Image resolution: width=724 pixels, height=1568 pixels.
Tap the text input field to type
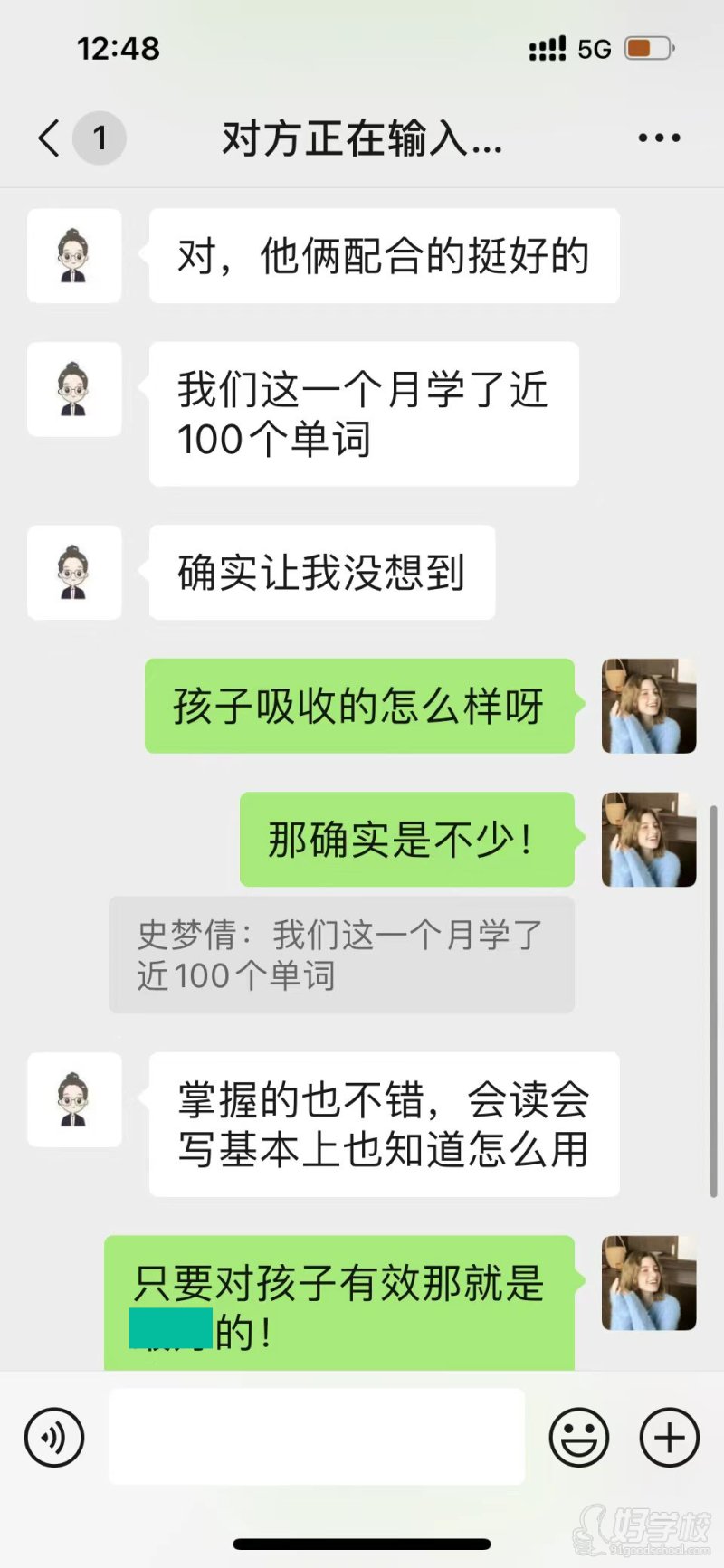click(x=317, y=1437)
